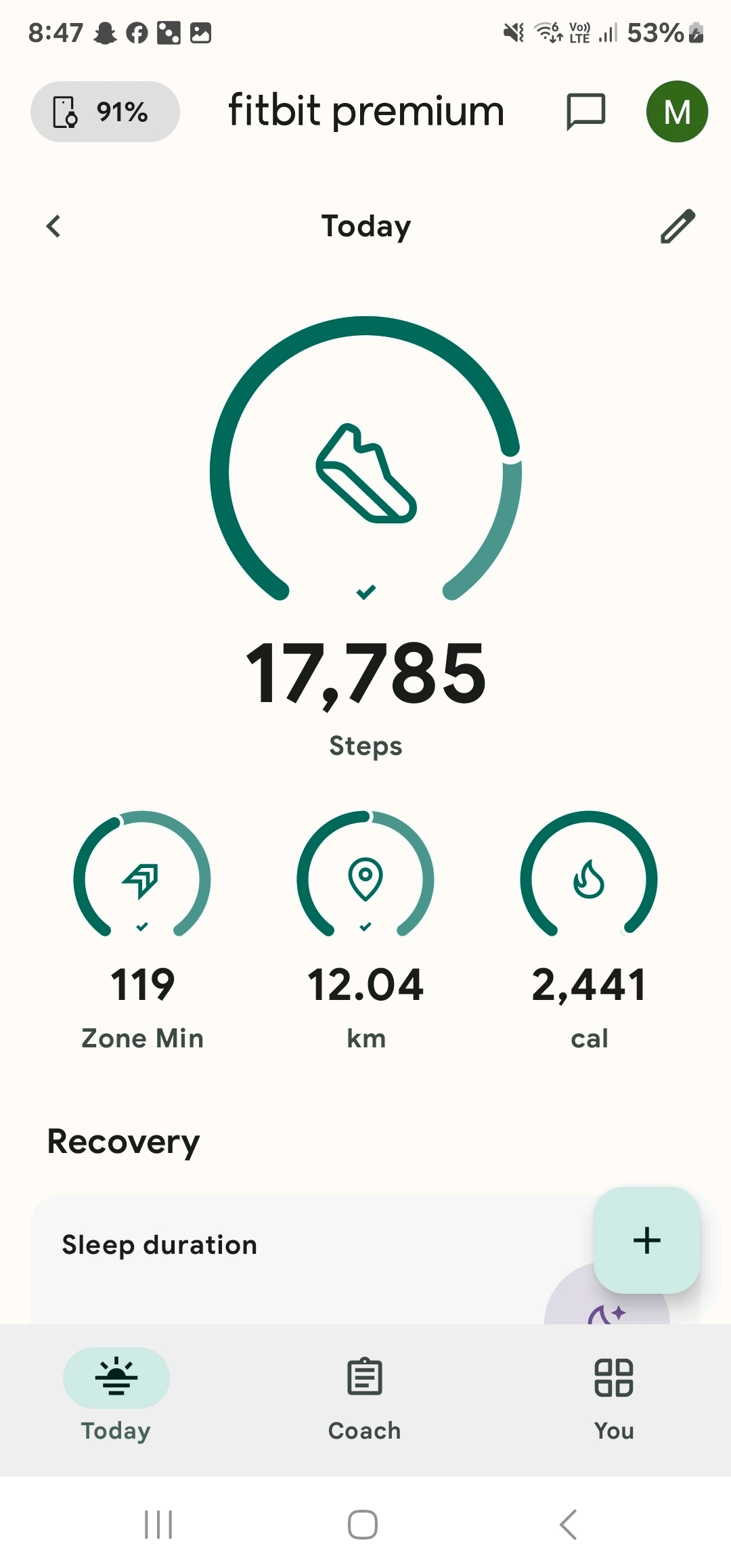Open the 12.04 km distance stat
Screen dimensions: 731x1568
coord(365,928)
